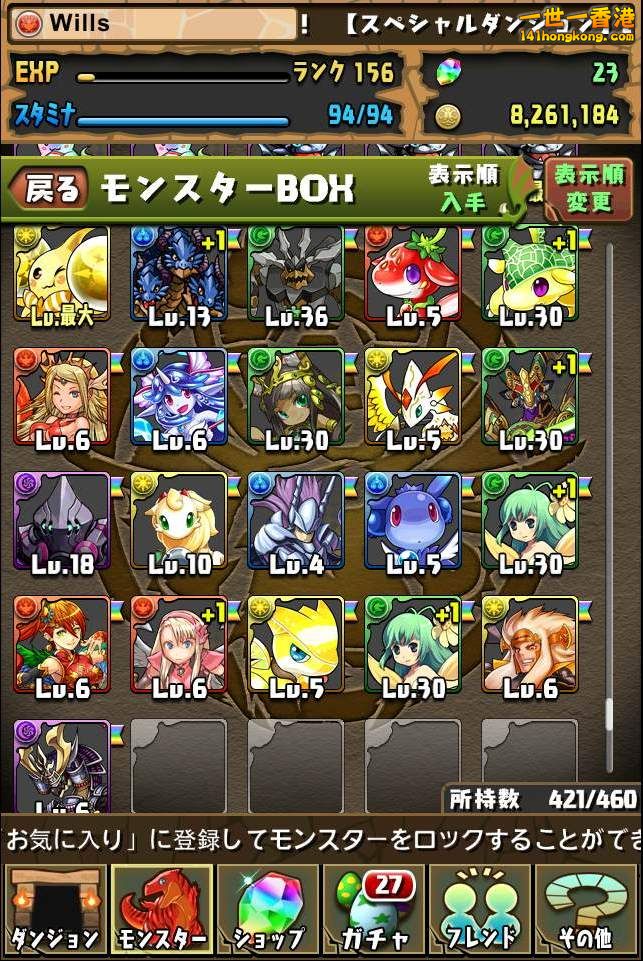The image size is (643, 961).
Task: Open the その他 menu tab
Action: (x=588, y=909)
